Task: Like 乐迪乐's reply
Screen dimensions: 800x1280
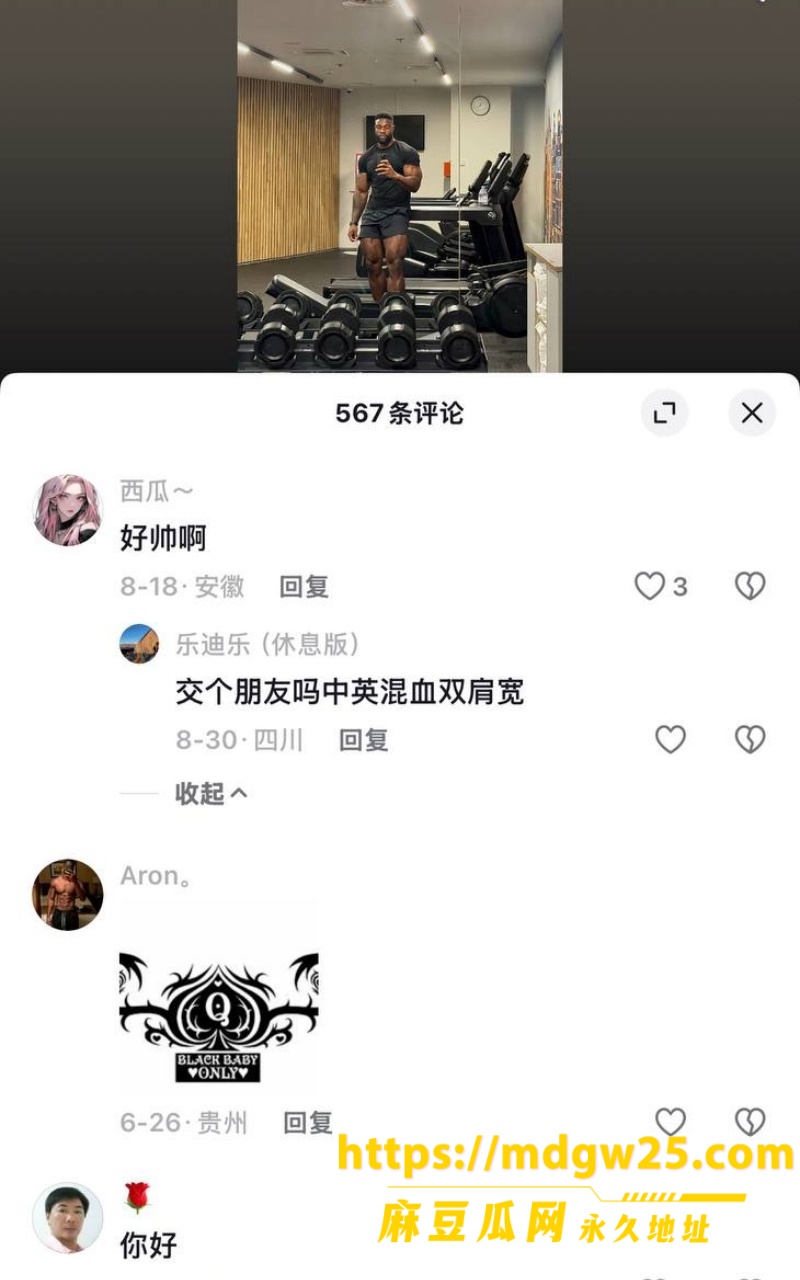Action: (670, 740)
